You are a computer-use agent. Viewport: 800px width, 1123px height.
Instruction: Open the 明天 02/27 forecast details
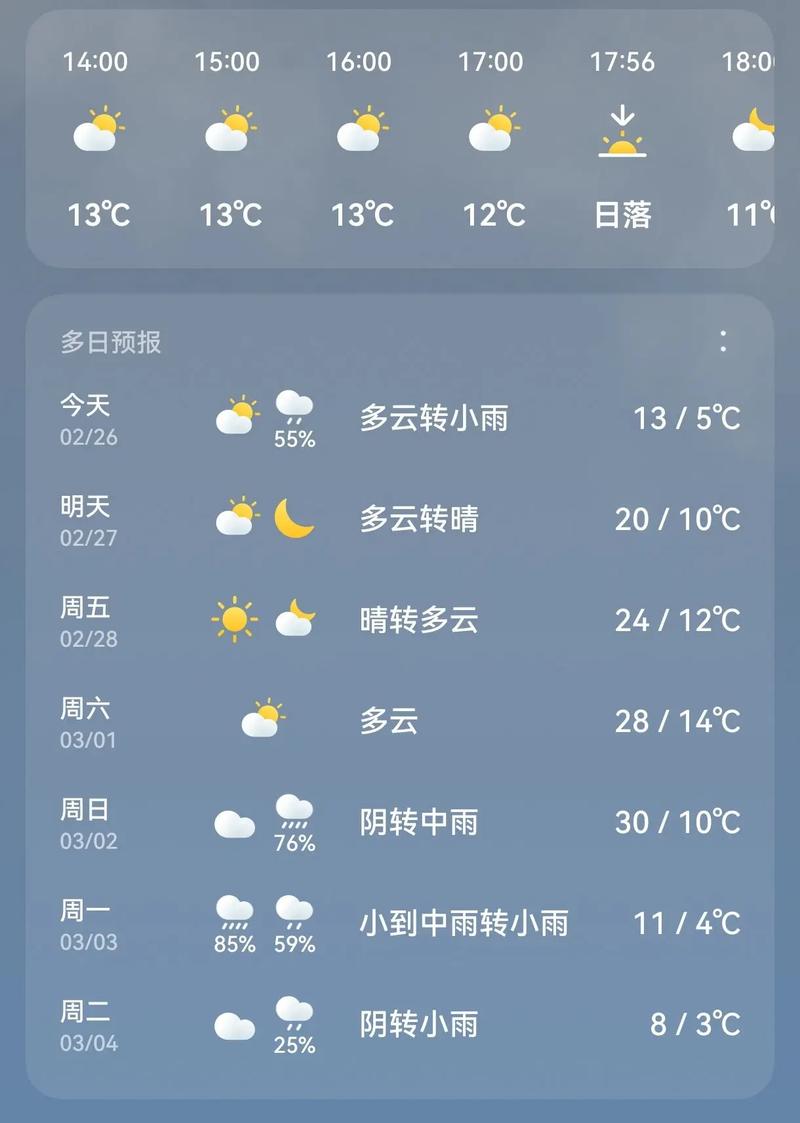coord(400,518)
